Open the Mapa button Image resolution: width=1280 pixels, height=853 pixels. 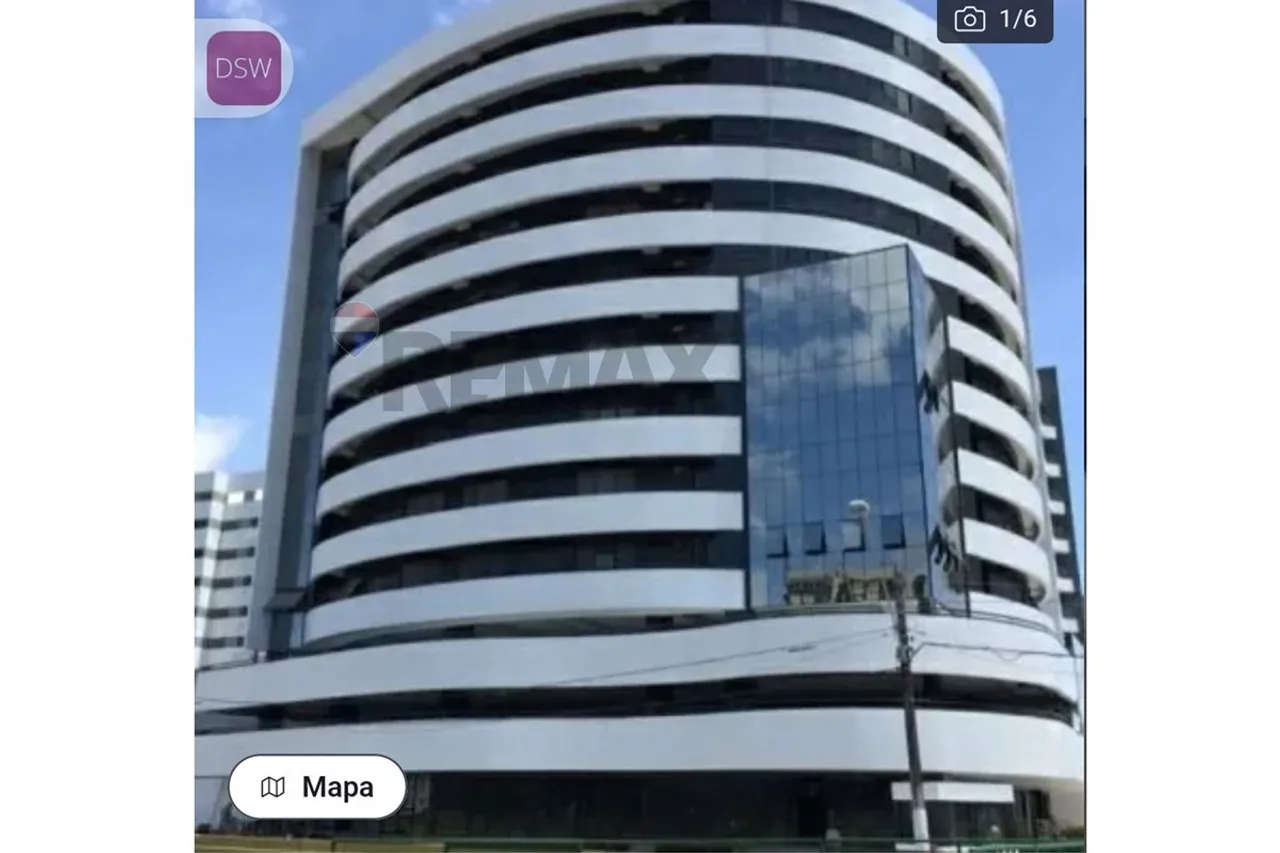(x=317, y=787)
